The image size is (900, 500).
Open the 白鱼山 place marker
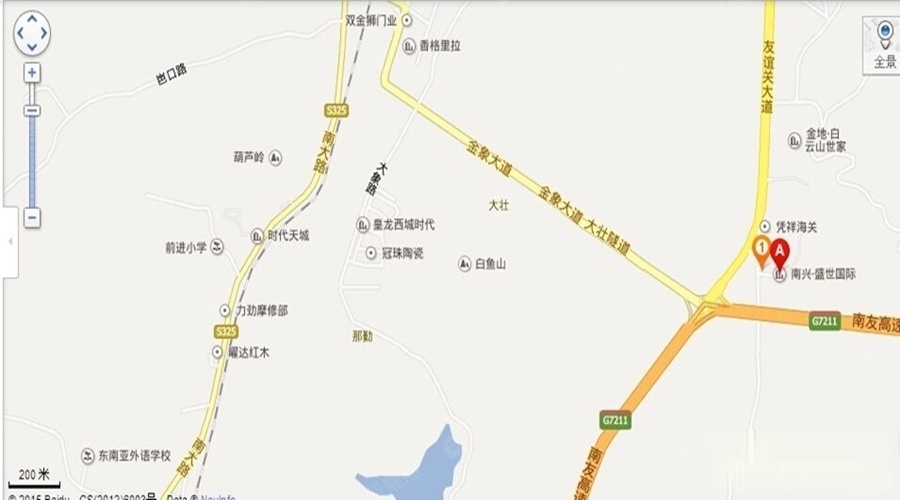[464, 264]
